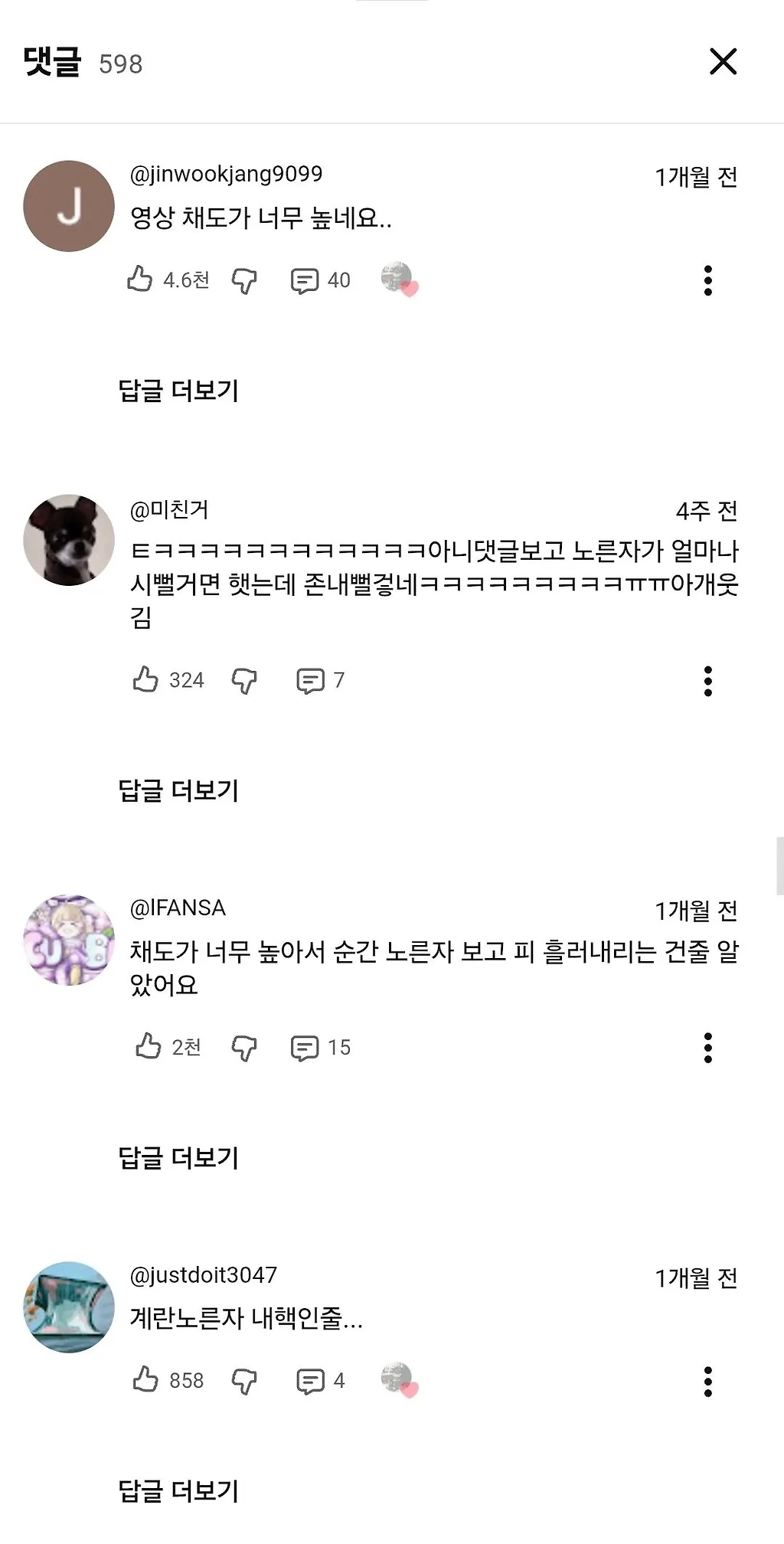Screen dimensions: 784x1544
Task: Open the options menu for @미친거's comment
Action: click(708, 680)
